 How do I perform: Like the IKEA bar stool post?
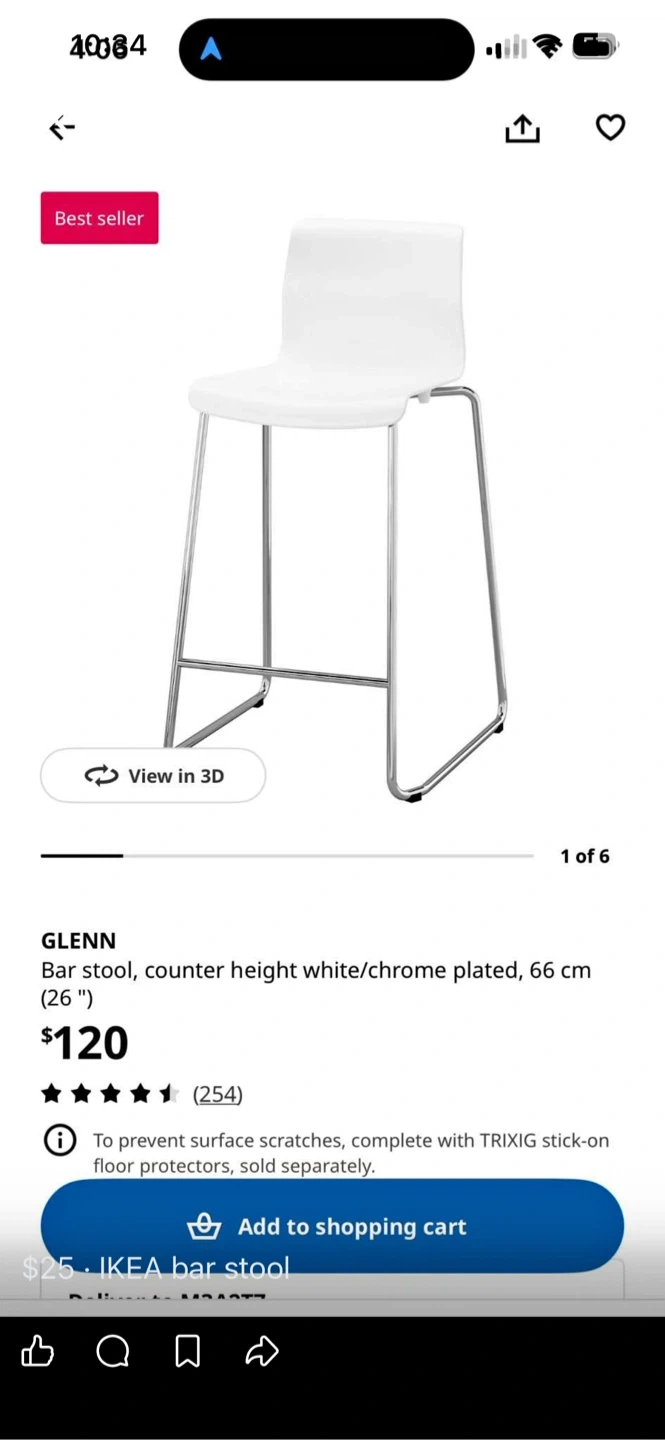pos(37,1352)
